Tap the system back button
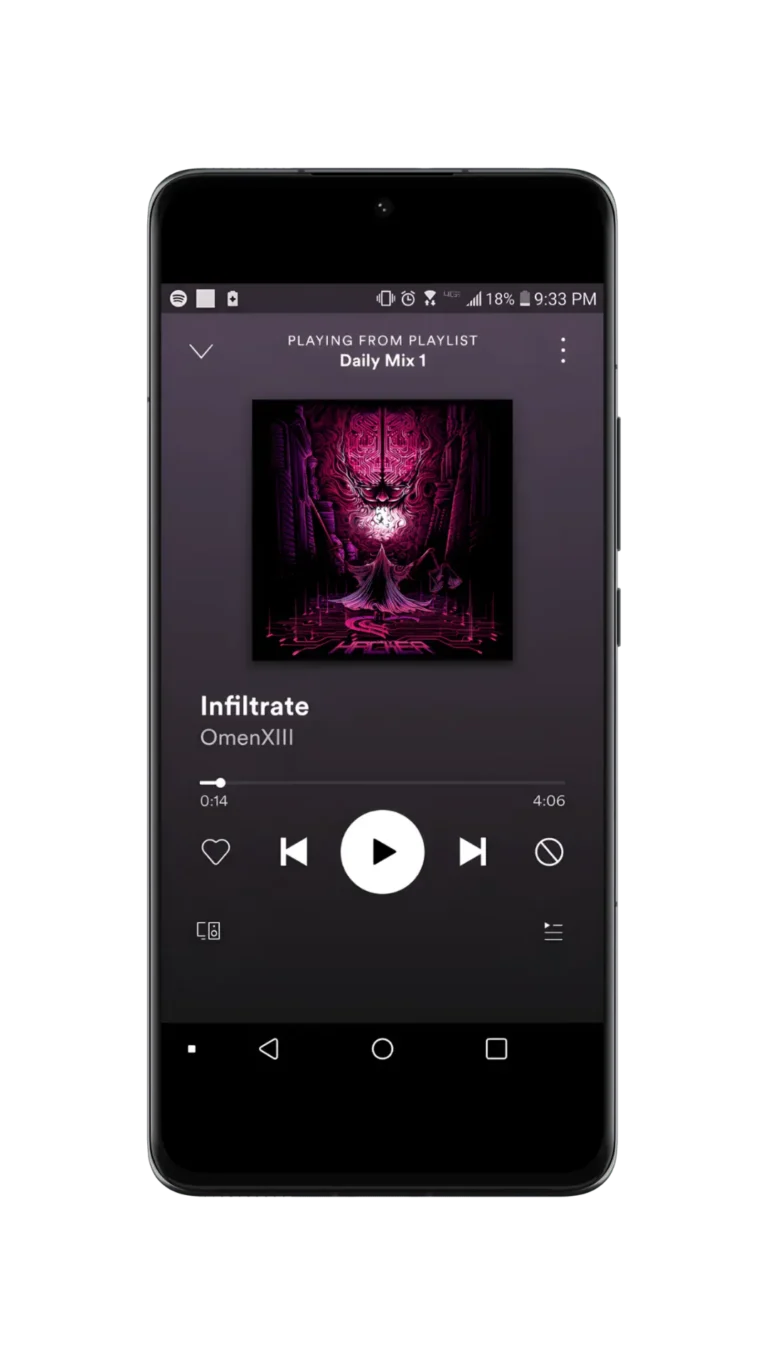The image size is (768, 1365). pyautogui.click(x=268, y=1048)
